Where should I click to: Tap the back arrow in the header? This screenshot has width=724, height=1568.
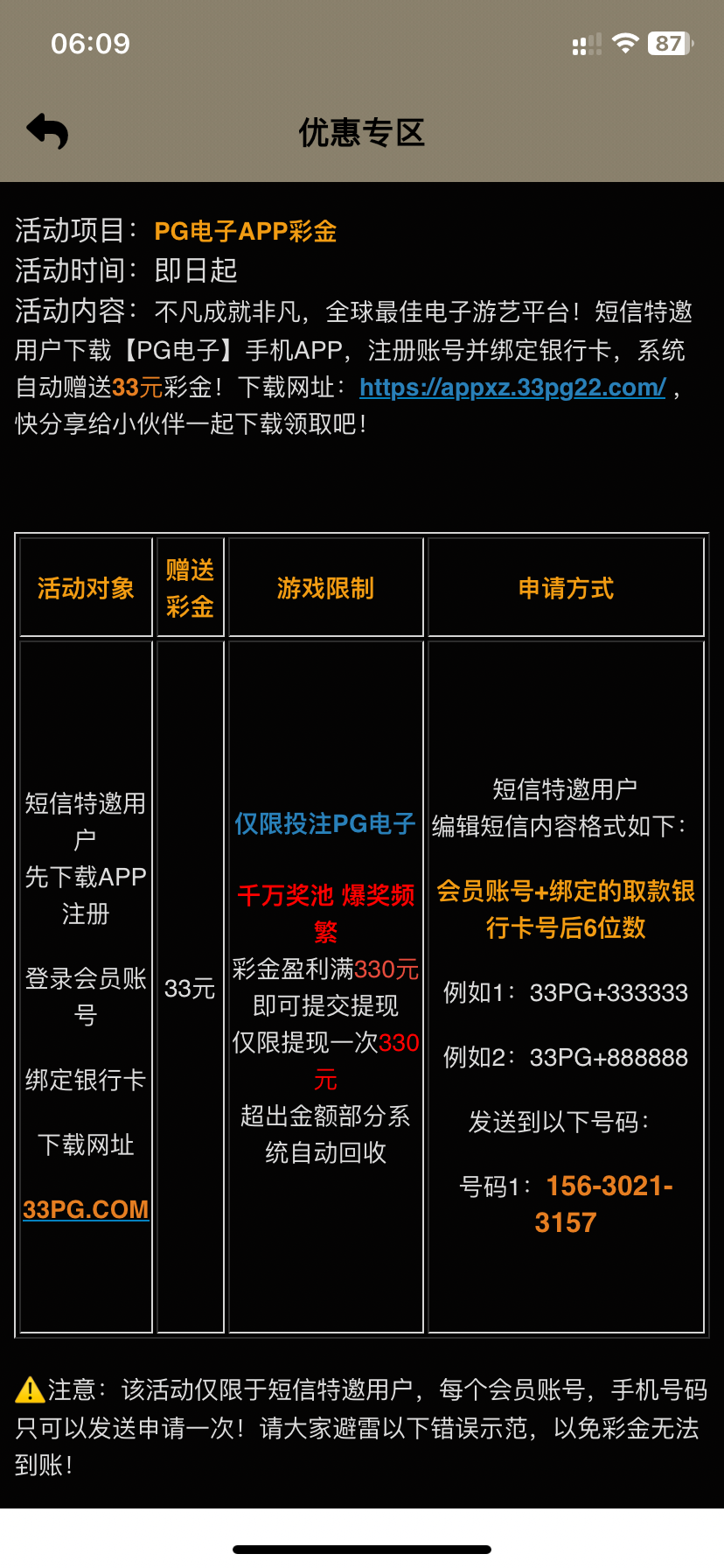pos(47,131)
